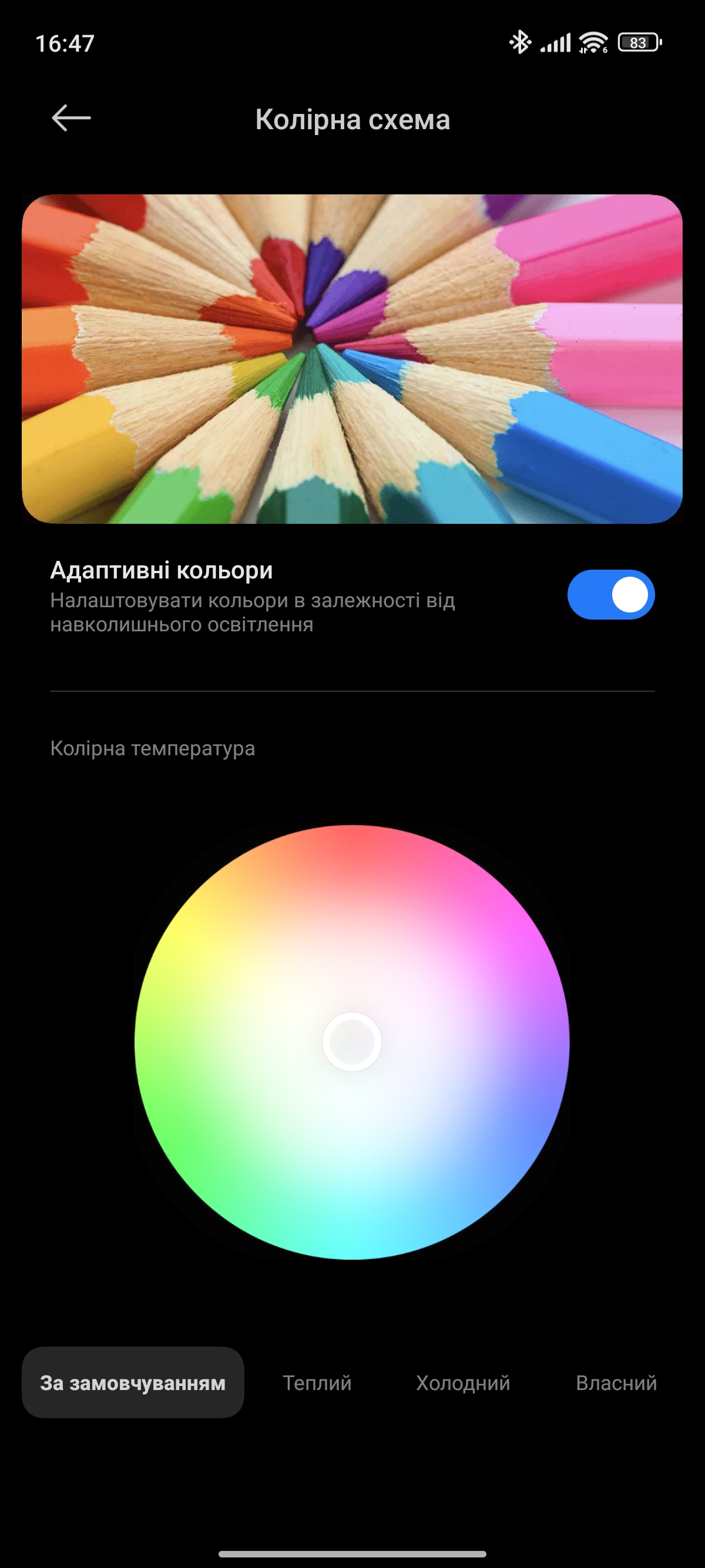
Task: Select the За замовчуванням color preset
Action: [133, 1382]
